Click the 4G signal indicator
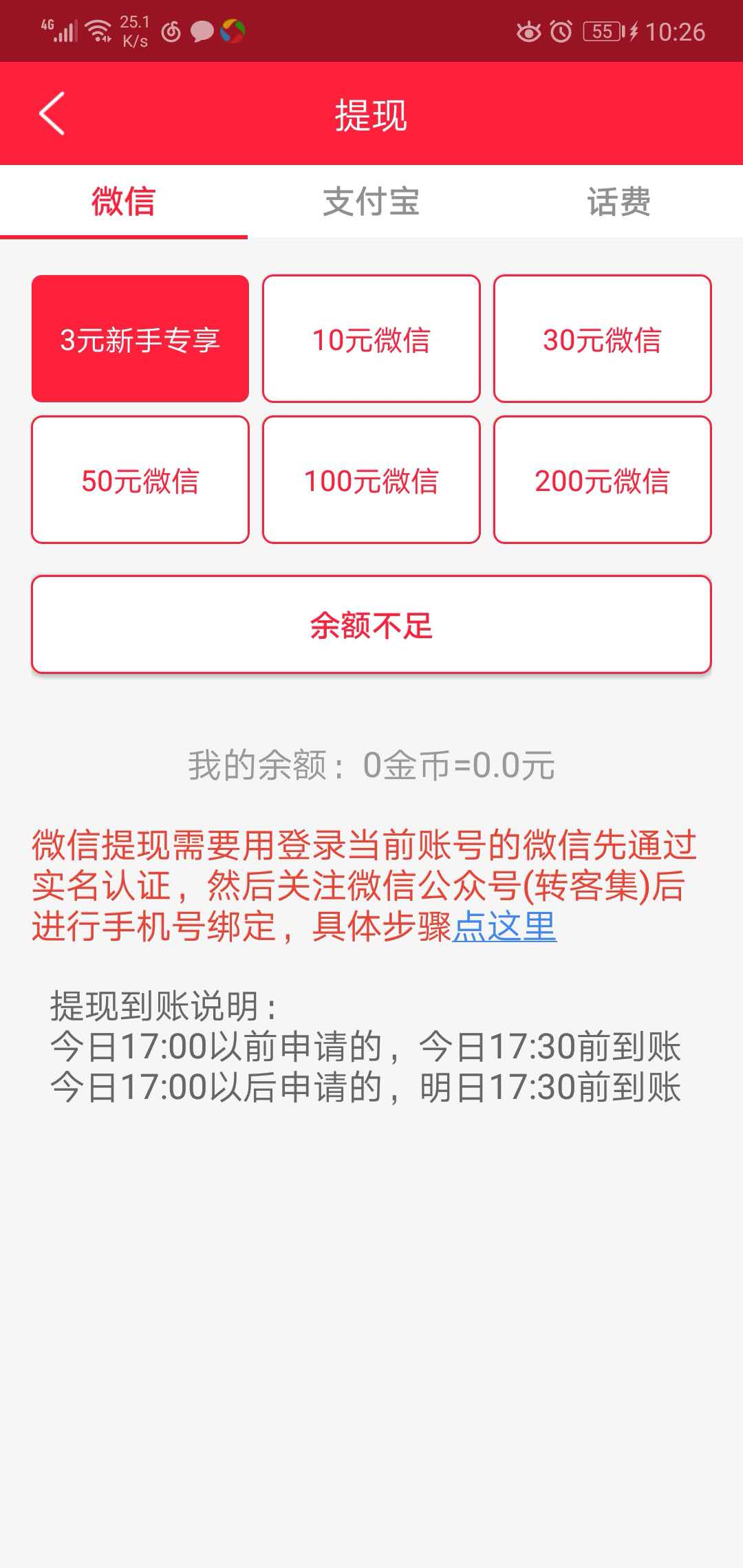Screen dimensions: 743x1568 58,30
